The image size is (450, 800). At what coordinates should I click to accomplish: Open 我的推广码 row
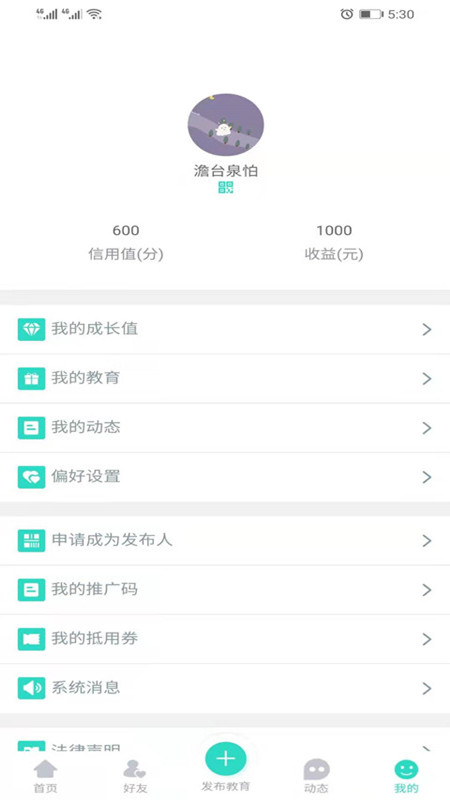point(225,590)
